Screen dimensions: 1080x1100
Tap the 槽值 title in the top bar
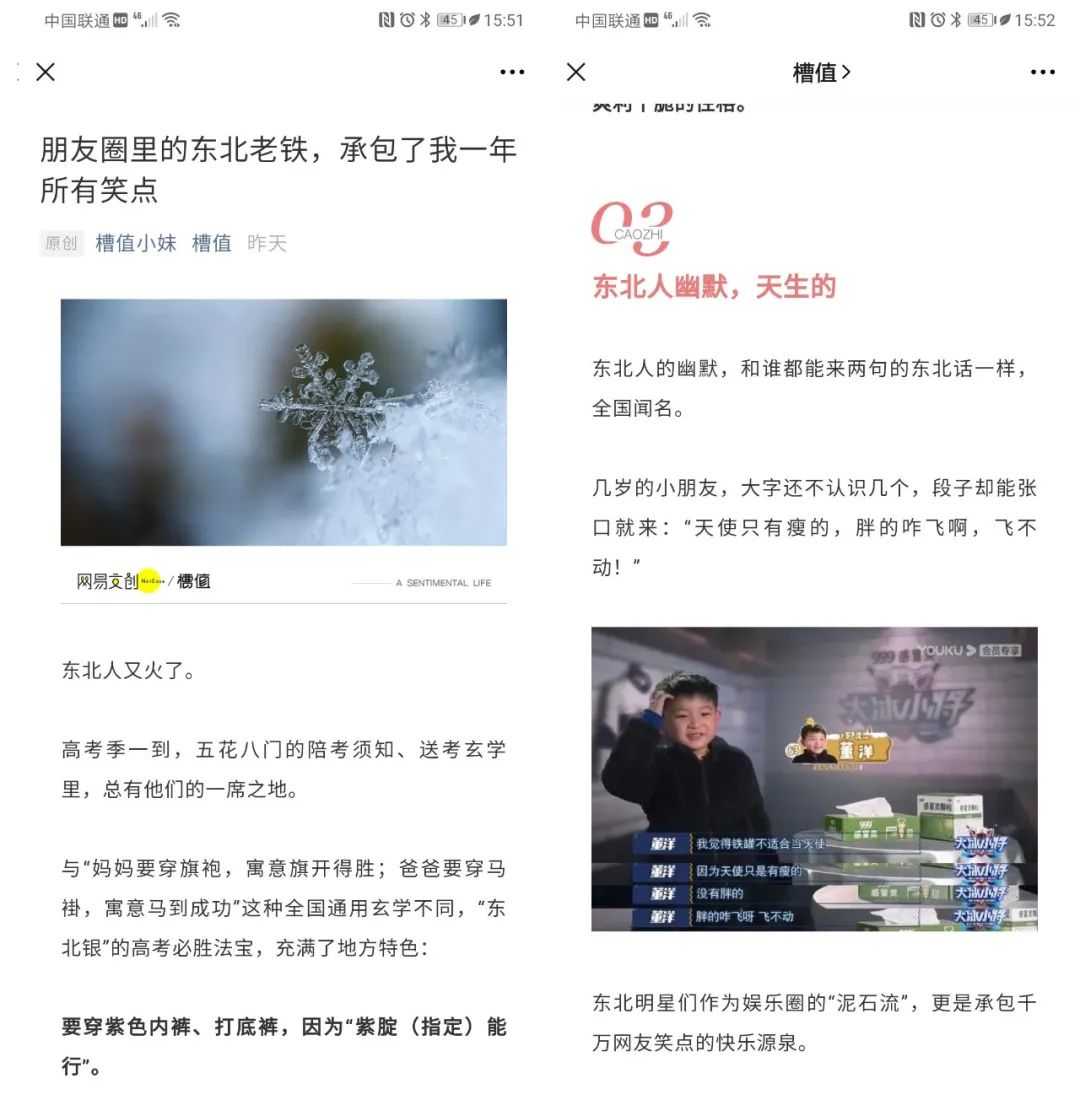pos(821,72)
